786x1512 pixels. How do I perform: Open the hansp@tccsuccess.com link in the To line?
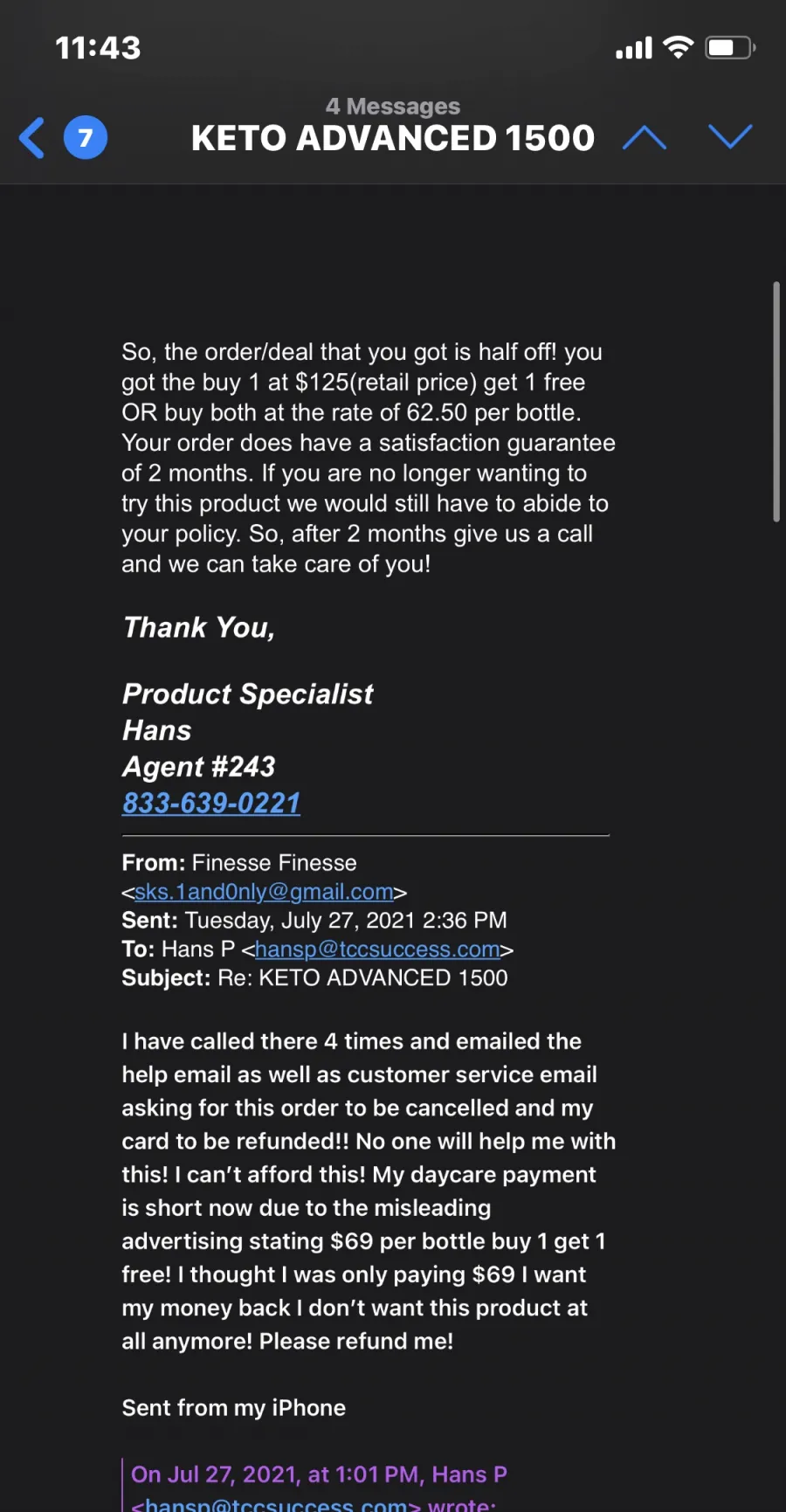tap(377, 949)
